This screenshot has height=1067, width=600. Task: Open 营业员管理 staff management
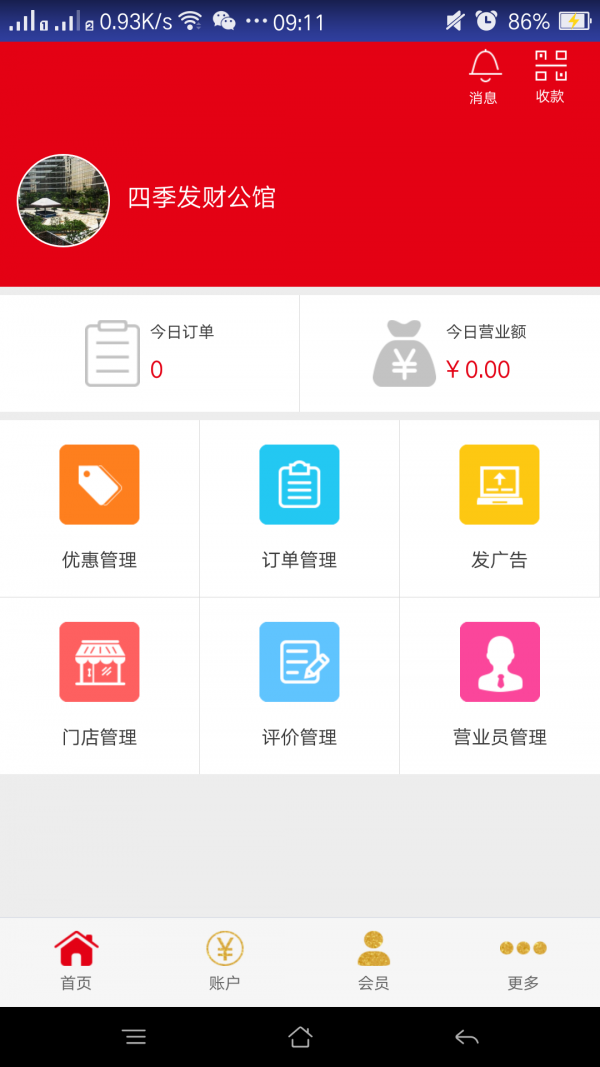click(499, 685)
